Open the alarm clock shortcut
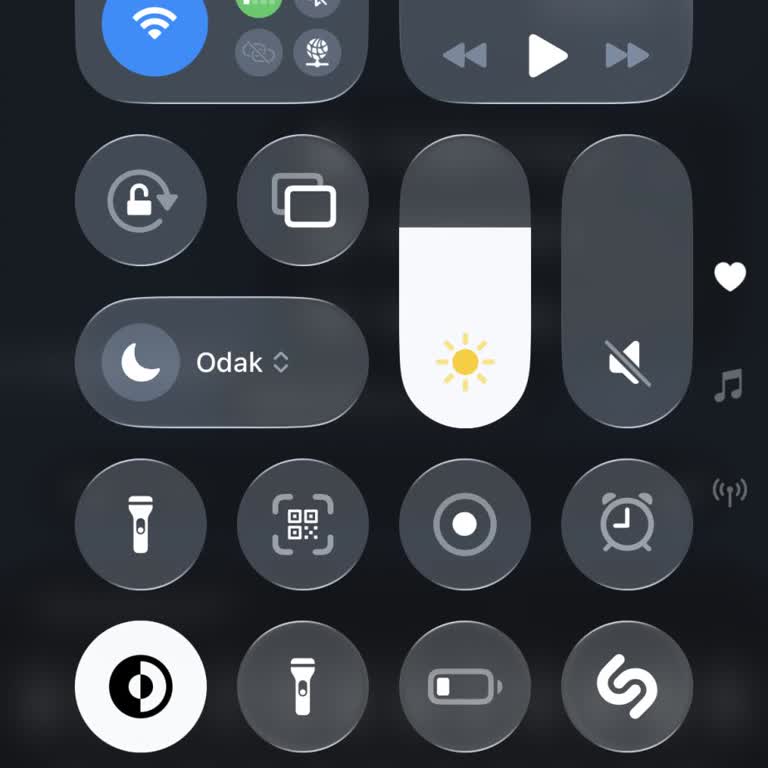 (x=627, y=524)
